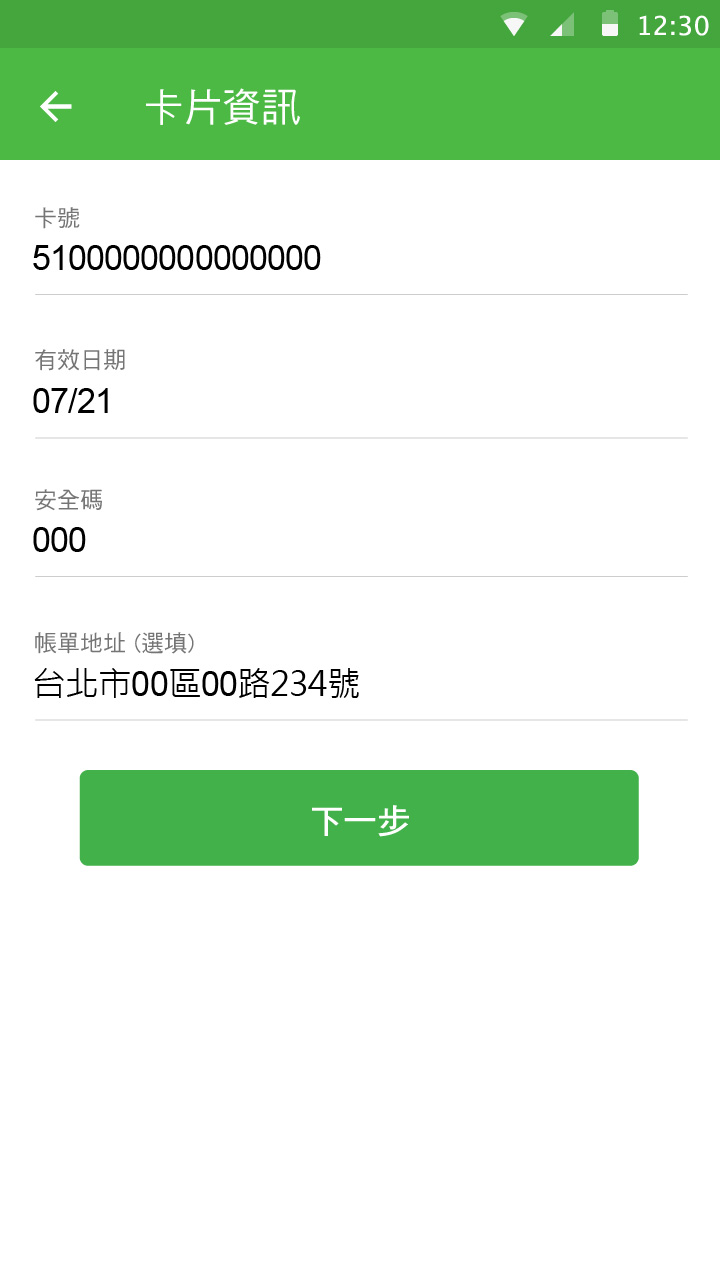Focus the 安全碼 security code field
Image resolution: width=720 pixels, height=1280 pixels.
(361, 541)
